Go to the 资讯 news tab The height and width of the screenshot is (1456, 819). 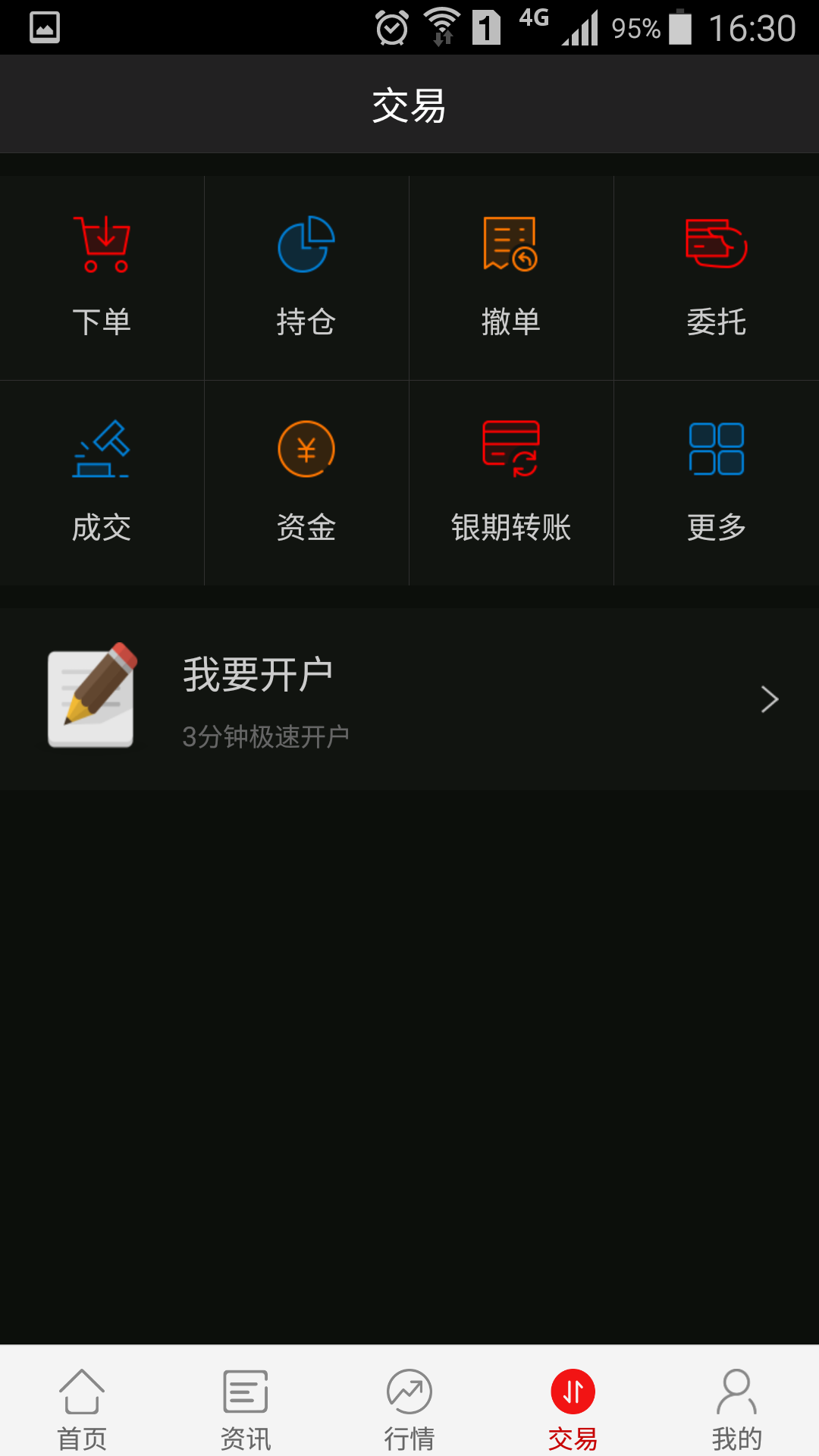click(246, 1409)
